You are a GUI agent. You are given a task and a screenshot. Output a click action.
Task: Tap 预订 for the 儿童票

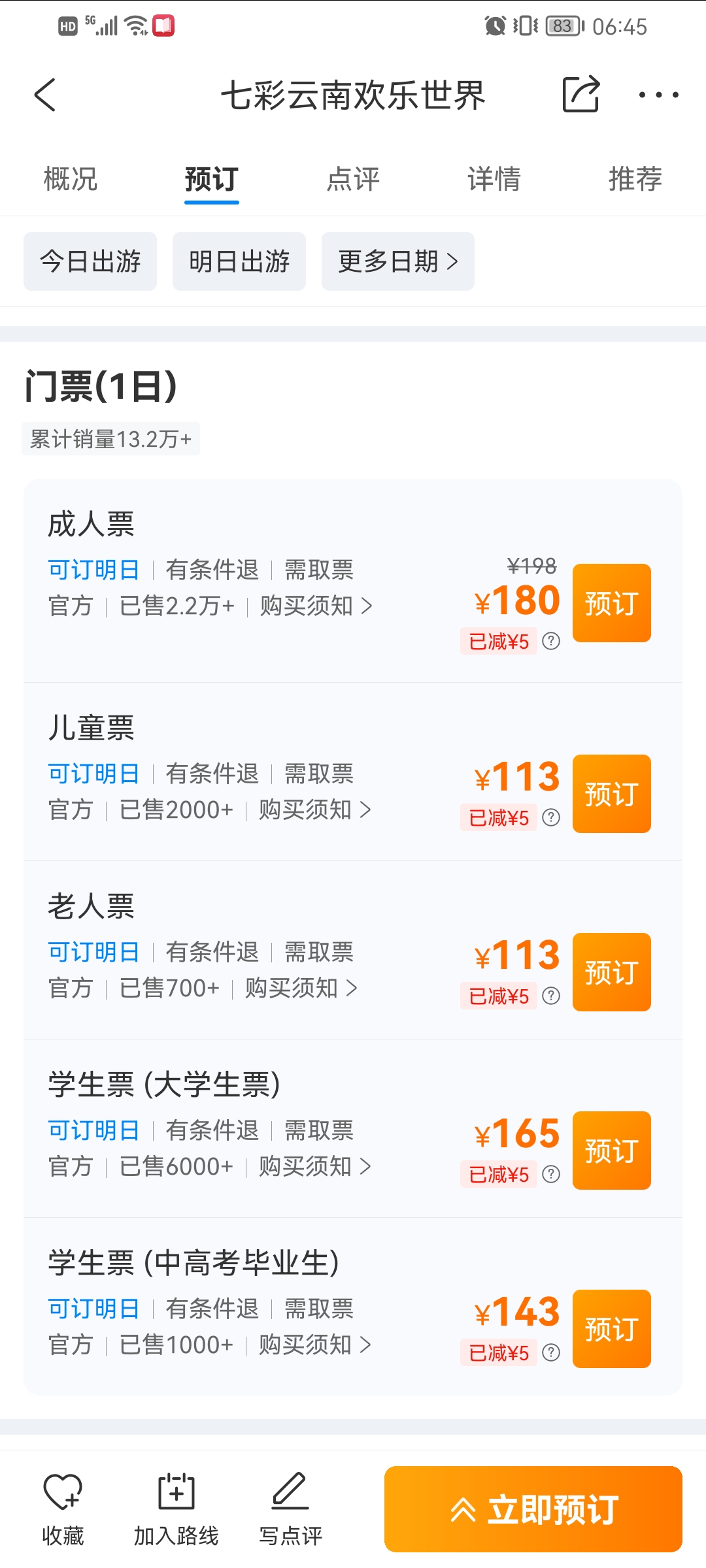(612, 794)
